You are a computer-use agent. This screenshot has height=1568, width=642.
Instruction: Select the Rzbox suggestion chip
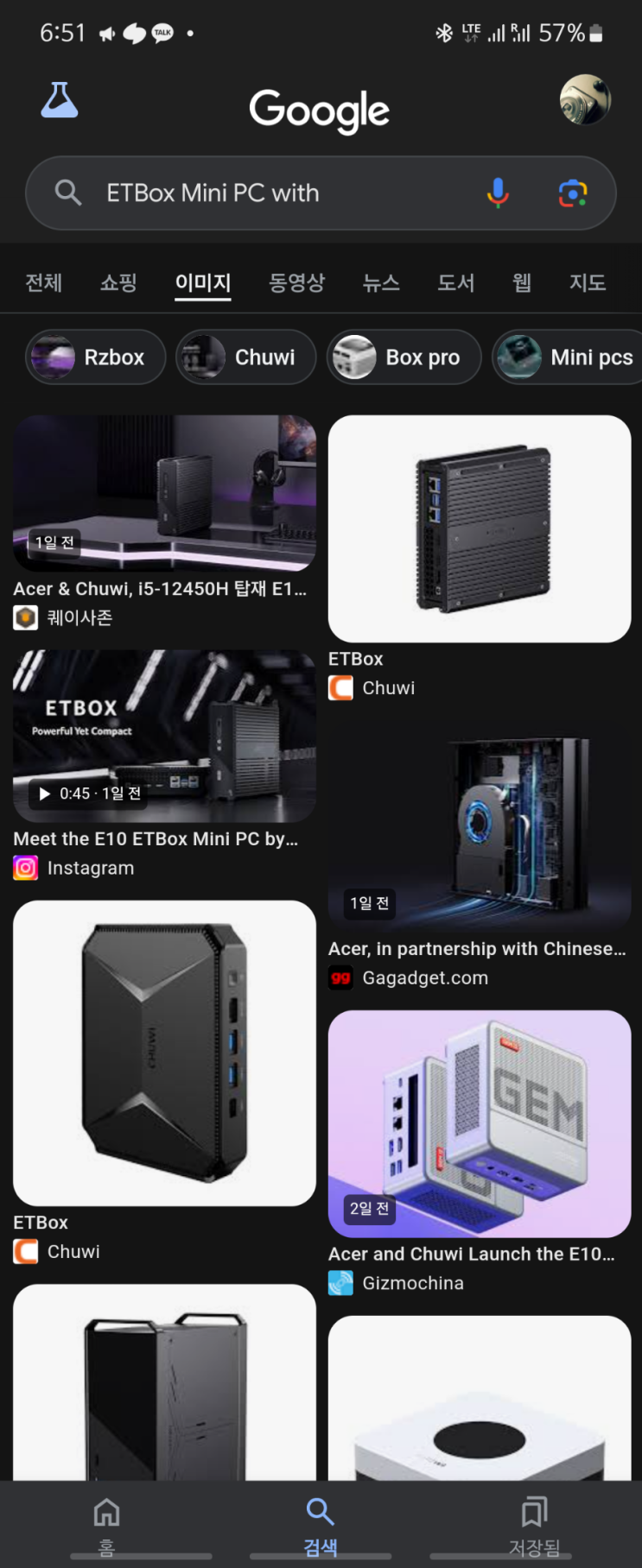95,357
